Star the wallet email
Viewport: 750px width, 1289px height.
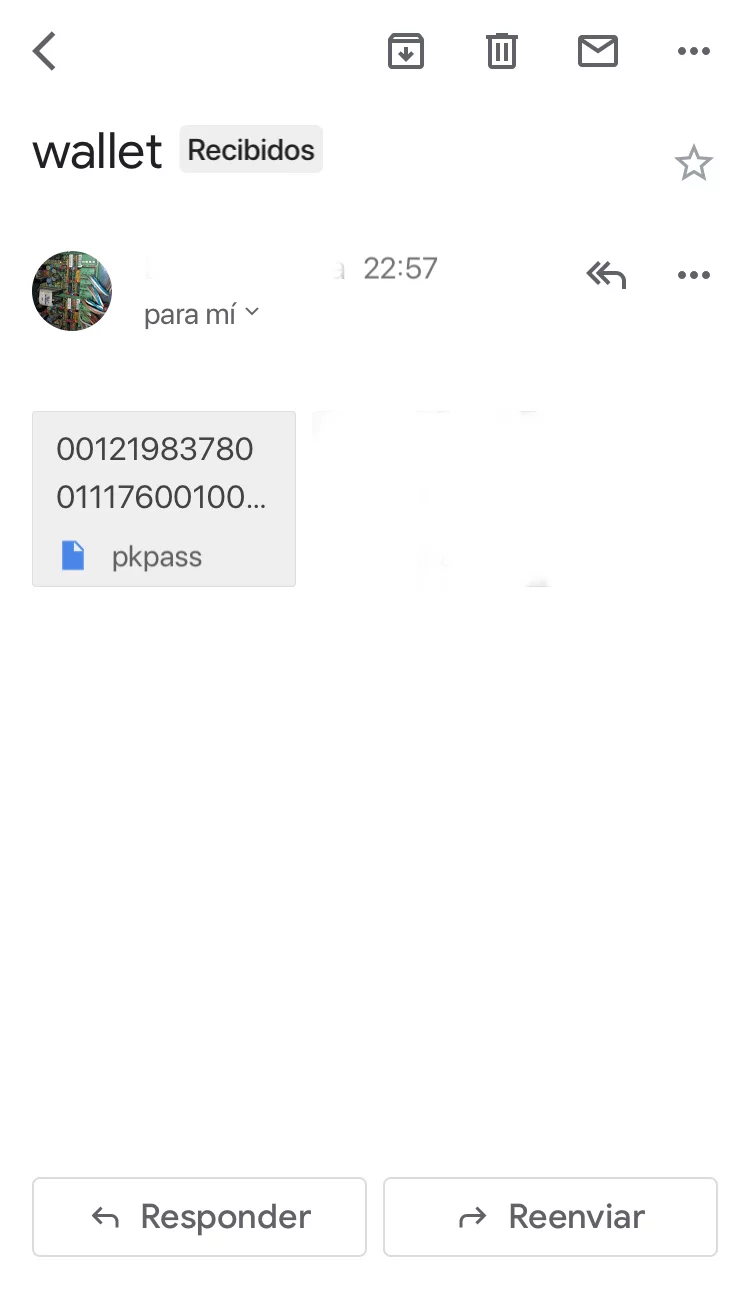coord(693,163)
